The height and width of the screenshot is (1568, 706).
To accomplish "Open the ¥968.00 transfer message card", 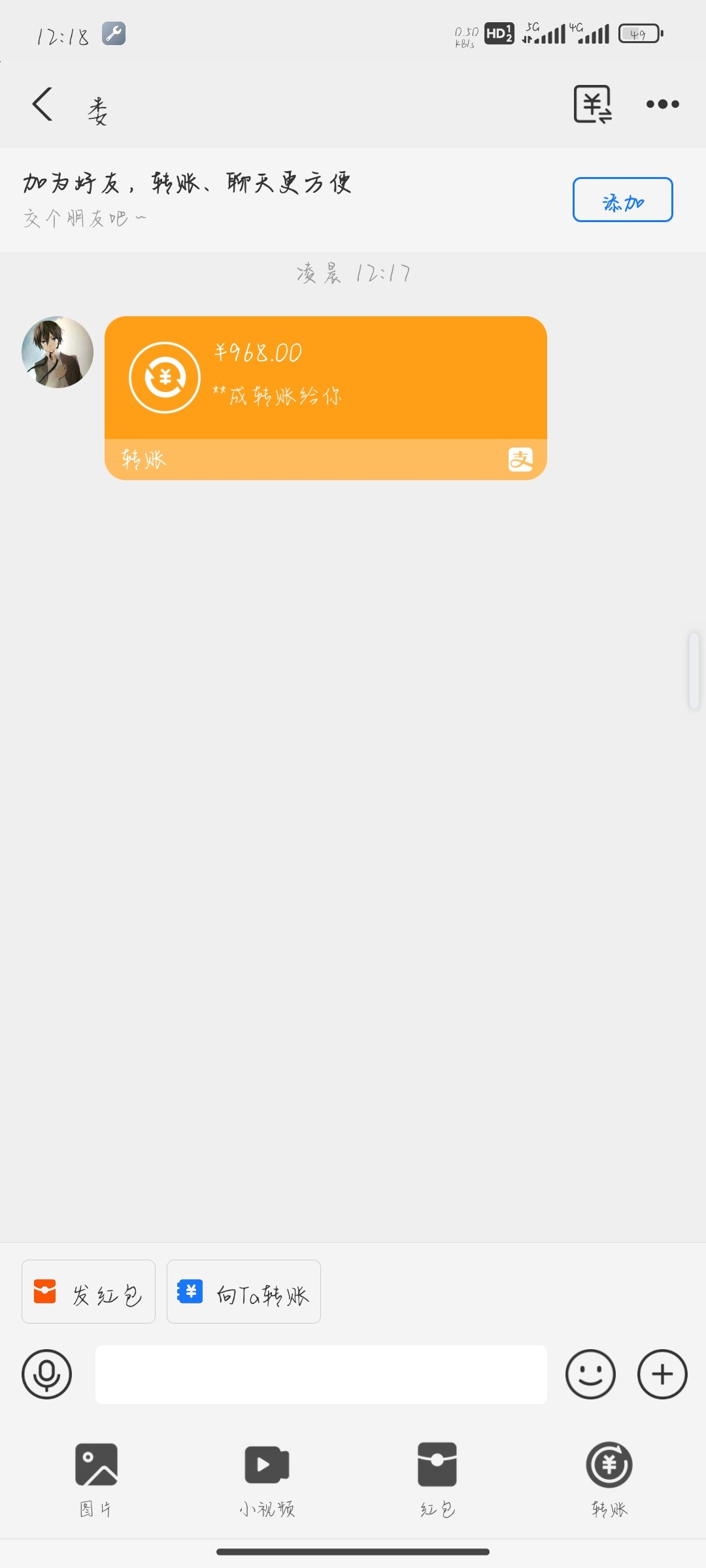I will click(326, 398).
